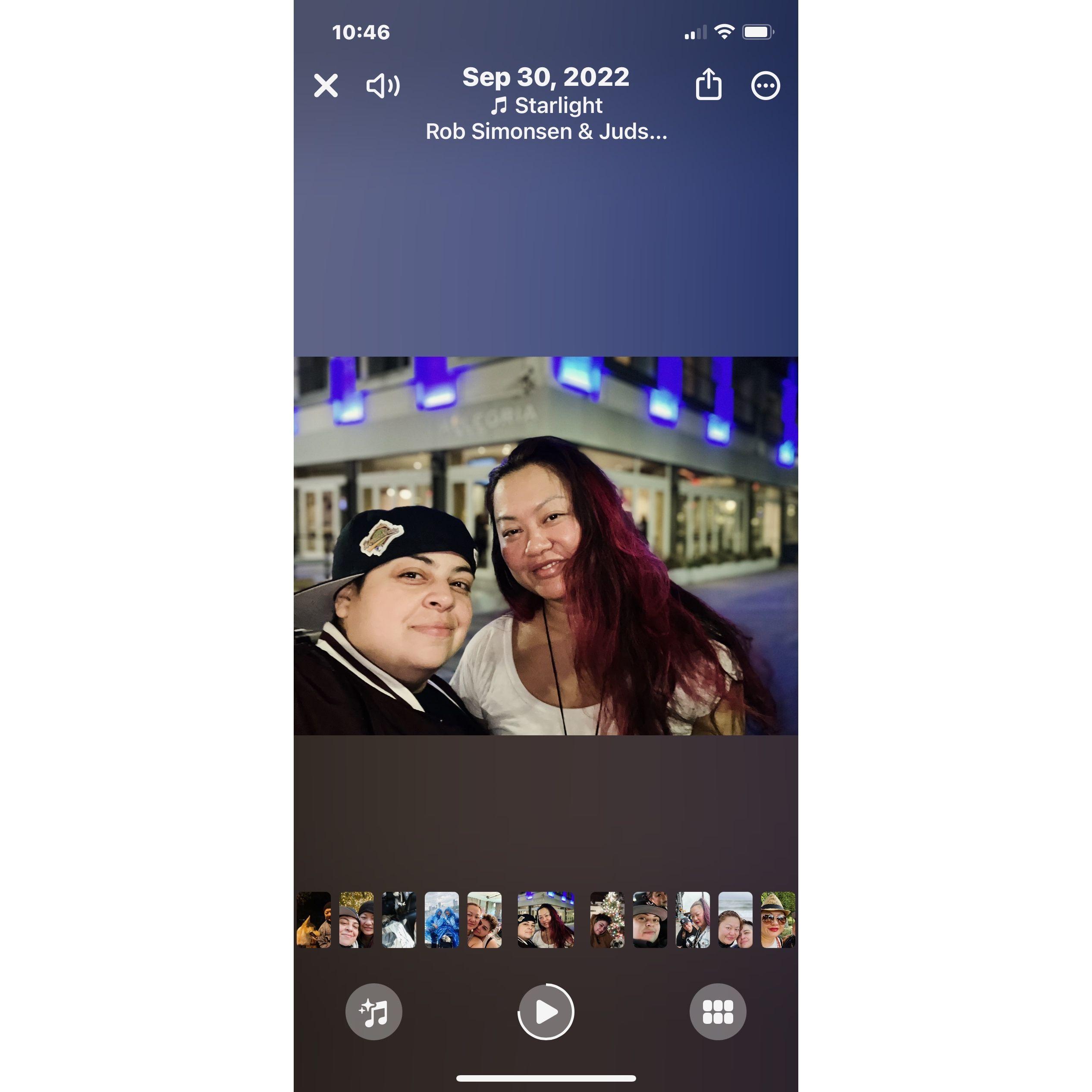Image resolution: width=1092 pixels, height=1092 pixels.
Task: Jump to the dog photo thumbnail
Action: pyautogui.click(x=314, y=919)
